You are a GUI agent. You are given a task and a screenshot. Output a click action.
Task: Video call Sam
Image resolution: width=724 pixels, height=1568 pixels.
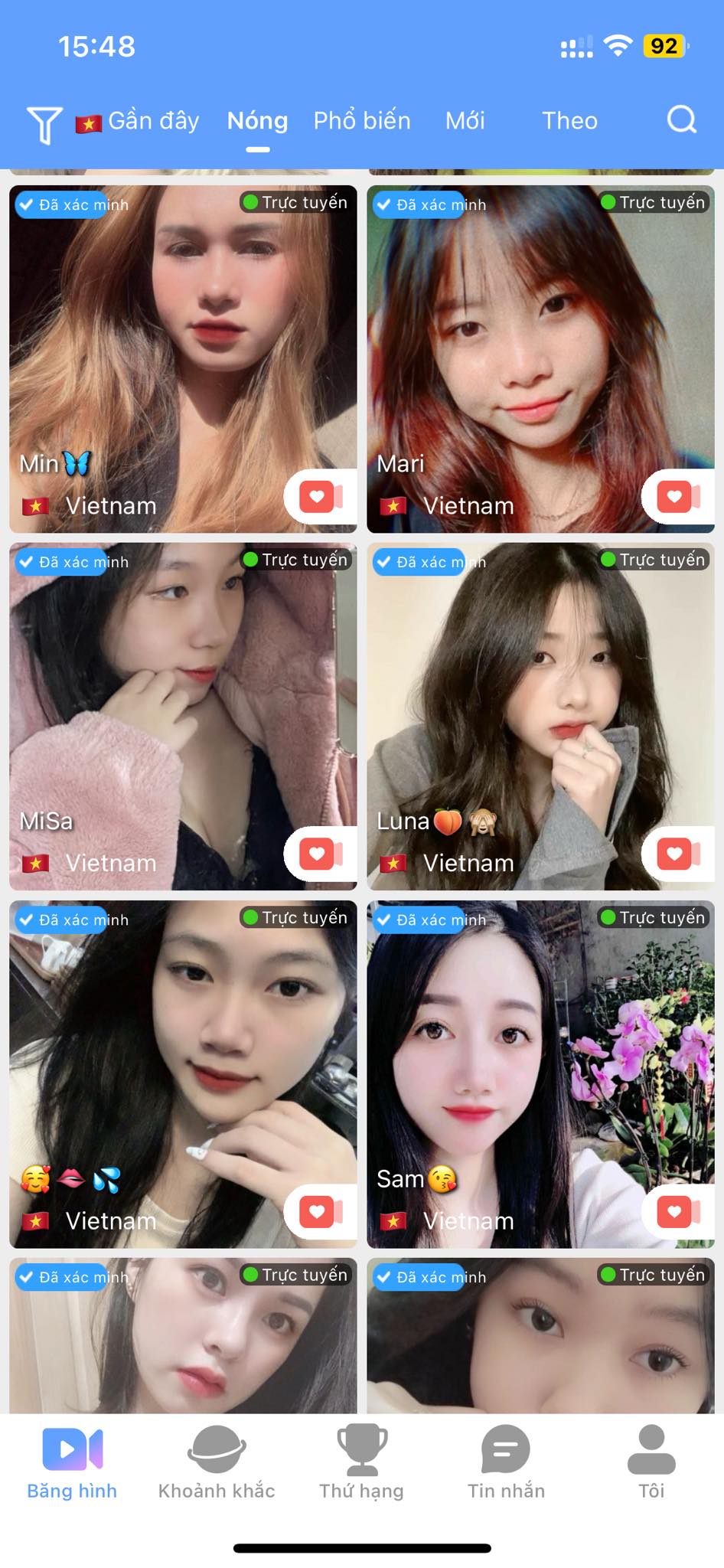coord(678,1212)
